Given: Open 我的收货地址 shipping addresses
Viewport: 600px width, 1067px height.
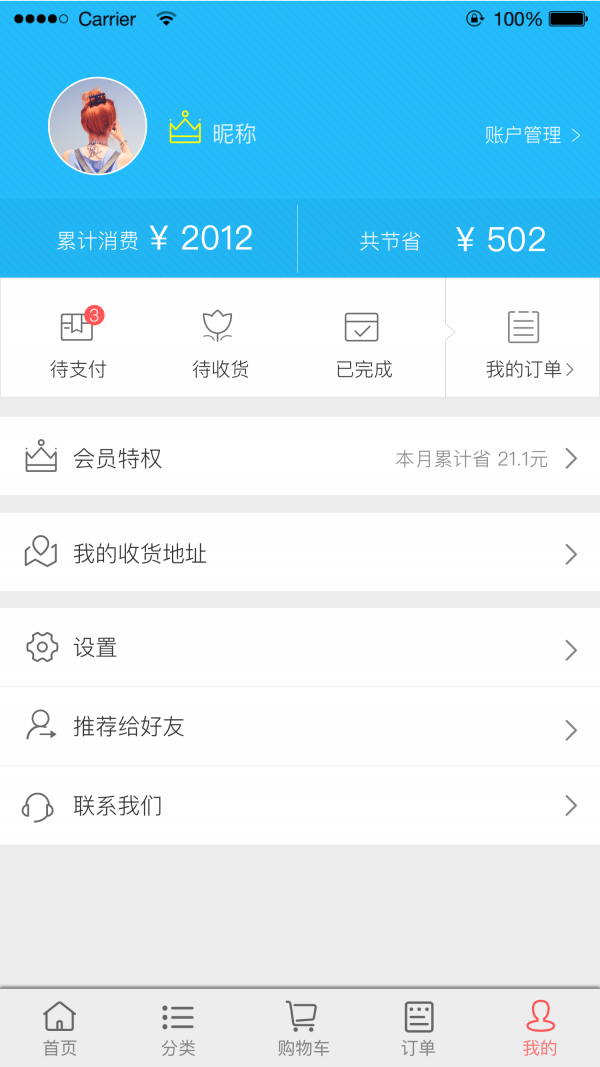Looking at the screenshot, I should pyautogui.click(x=300, y=554).
